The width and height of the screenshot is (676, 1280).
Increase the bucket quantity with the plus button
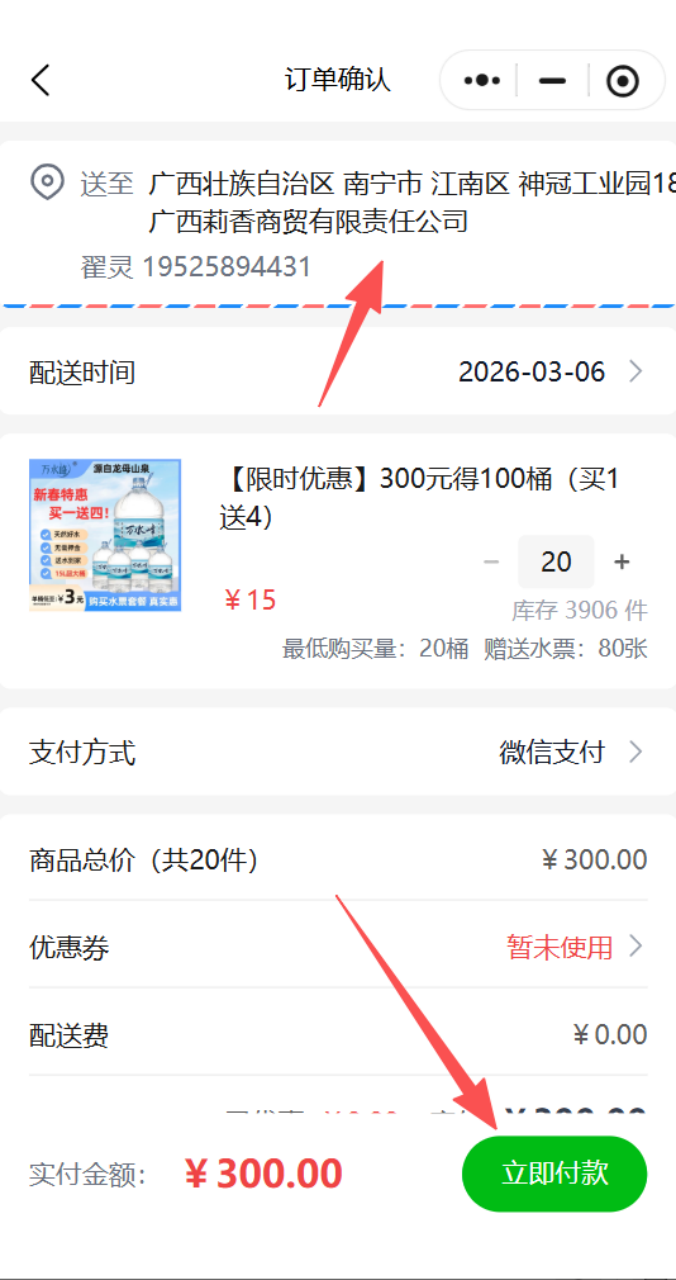(x=622, y=562)
